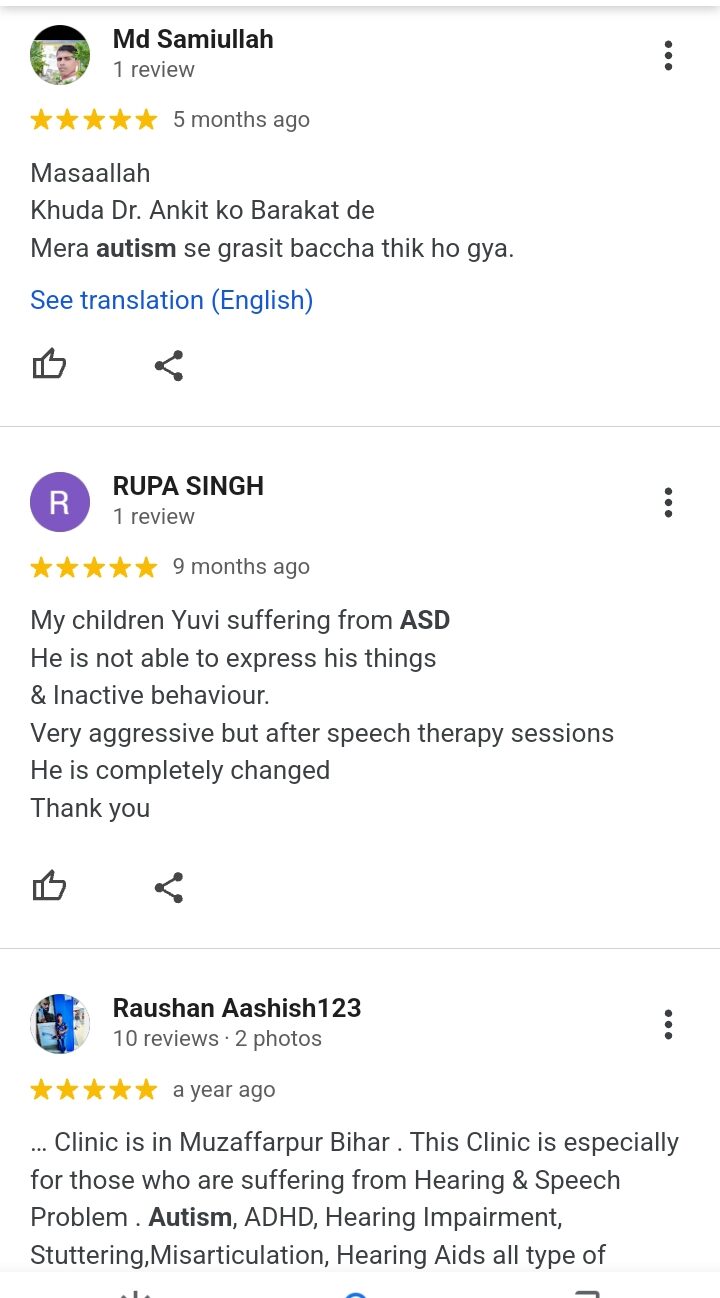Open overflow menu on Md Samiullah's review

[x=668, y=55]
